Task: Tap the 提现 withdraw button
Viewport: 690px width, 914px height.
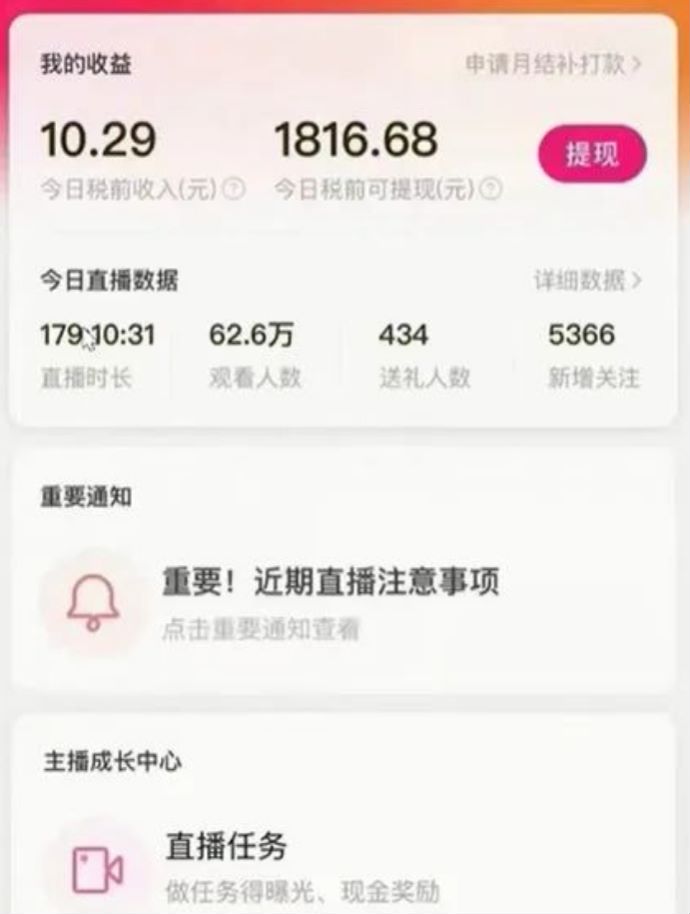Action: 592,155
